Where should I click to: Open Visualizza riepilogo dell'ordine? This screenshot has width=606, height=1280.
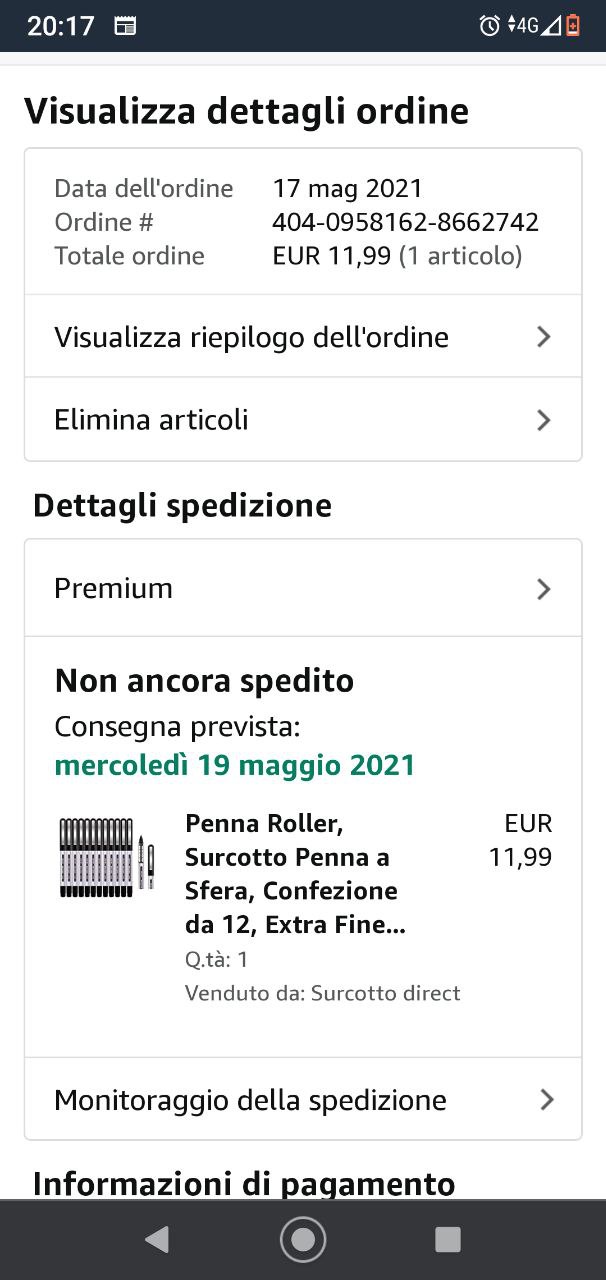[302, 337]
